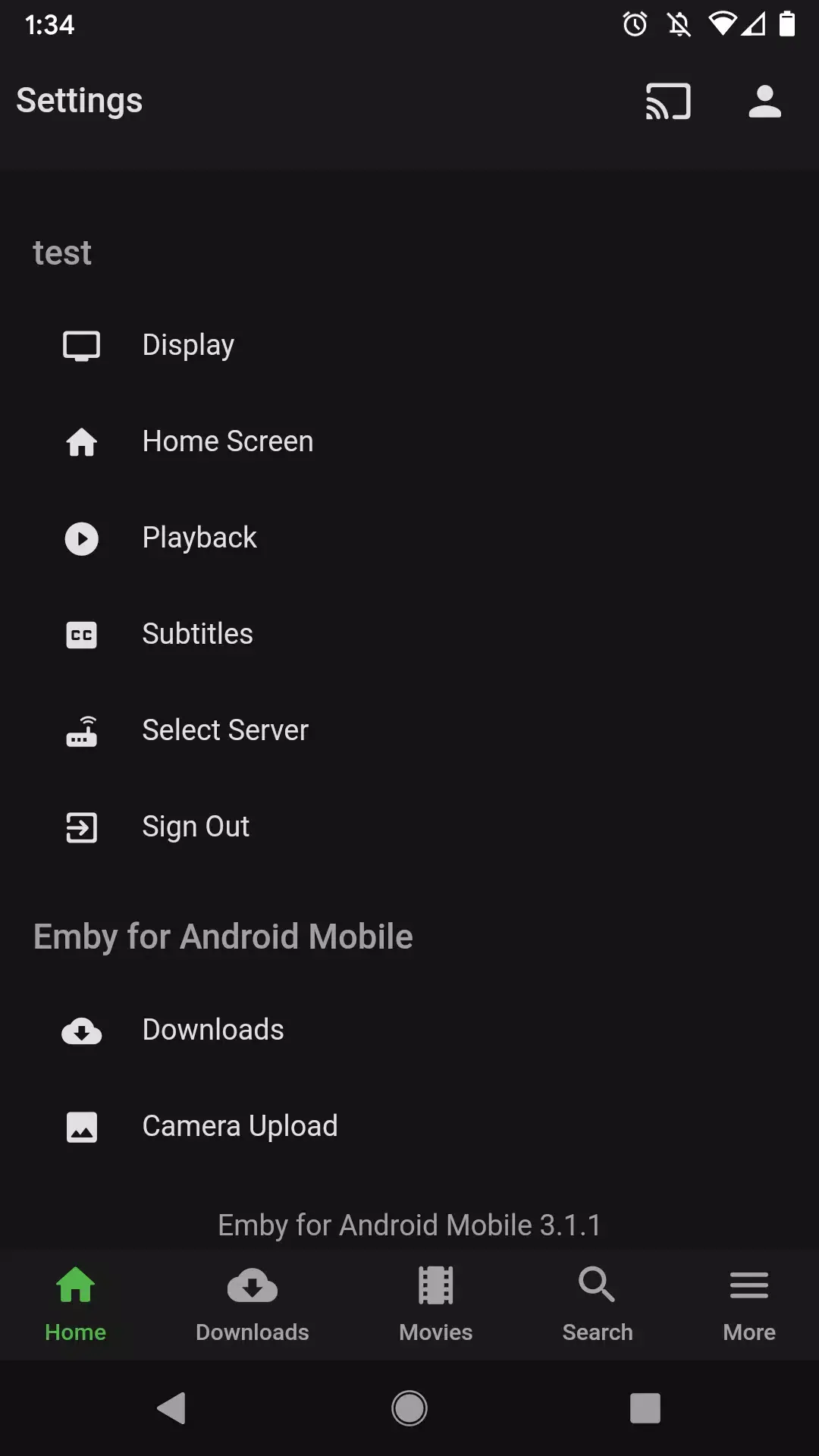The image size is (819, 1456).
Task: Tap the Android home navigation button
Action: [x=409, y=1408]
